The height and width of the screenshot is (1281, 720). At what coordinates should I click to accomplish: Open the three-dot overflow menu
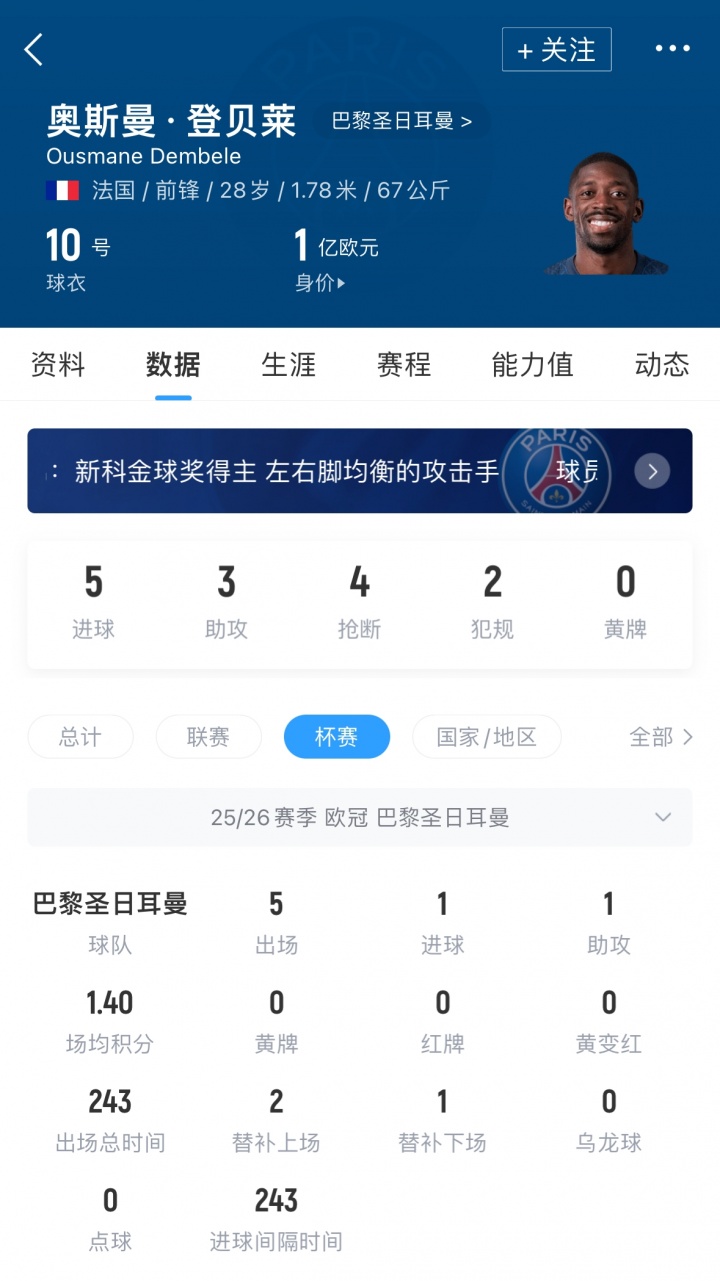672,49
